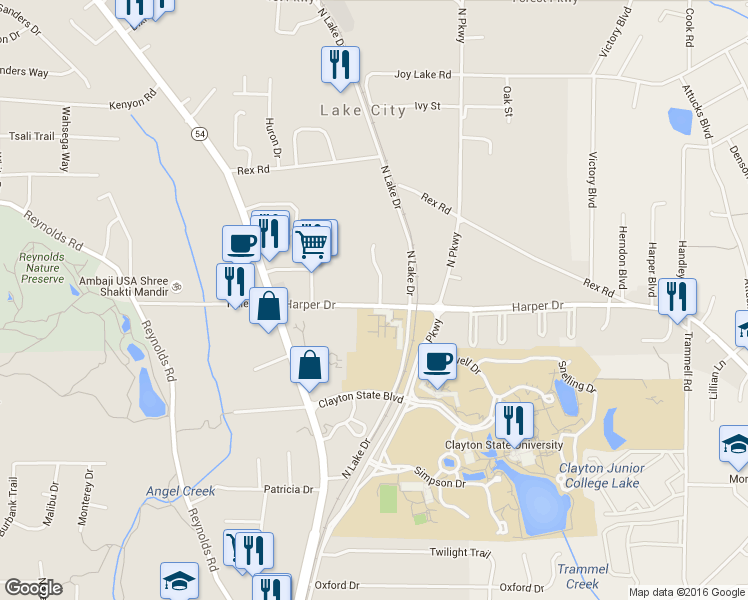The image size is (748, 600).
Task: Select the coffee cup marker near Clayton State University
Action: coord(437,362)
